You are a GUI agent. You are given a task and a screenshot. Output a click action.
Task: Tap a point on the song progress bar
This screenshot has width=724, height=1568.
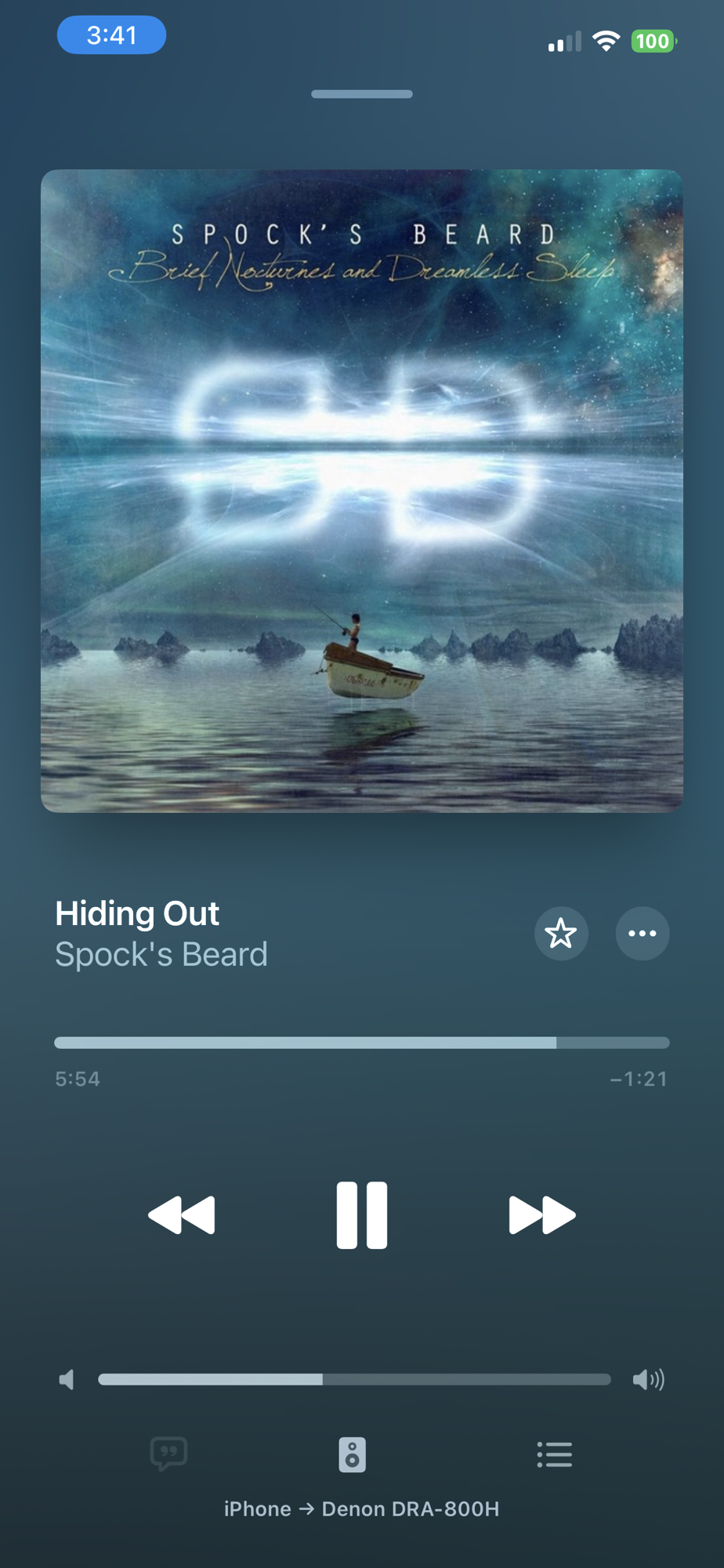point(361,1043)
